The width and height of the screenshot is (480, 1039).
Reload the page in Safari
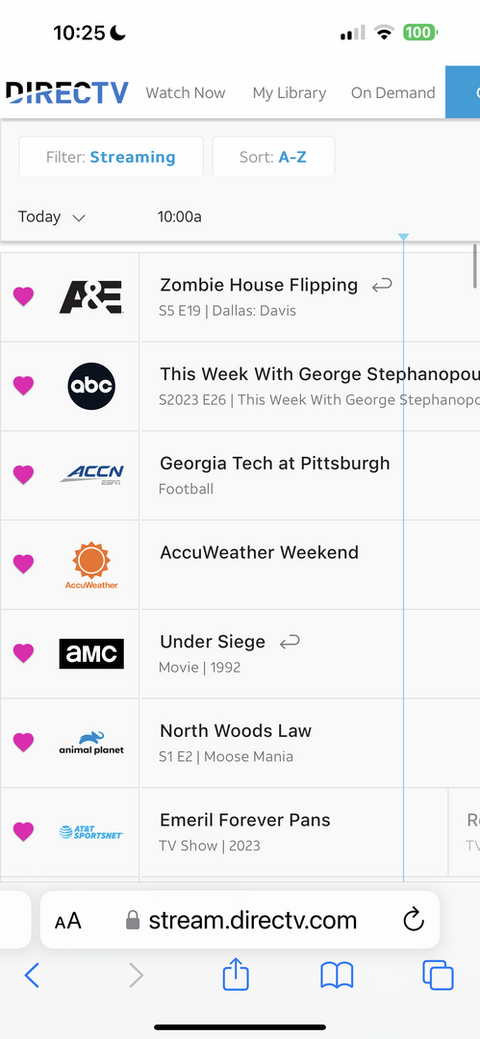pyautogui.click(x=413, y=920)
